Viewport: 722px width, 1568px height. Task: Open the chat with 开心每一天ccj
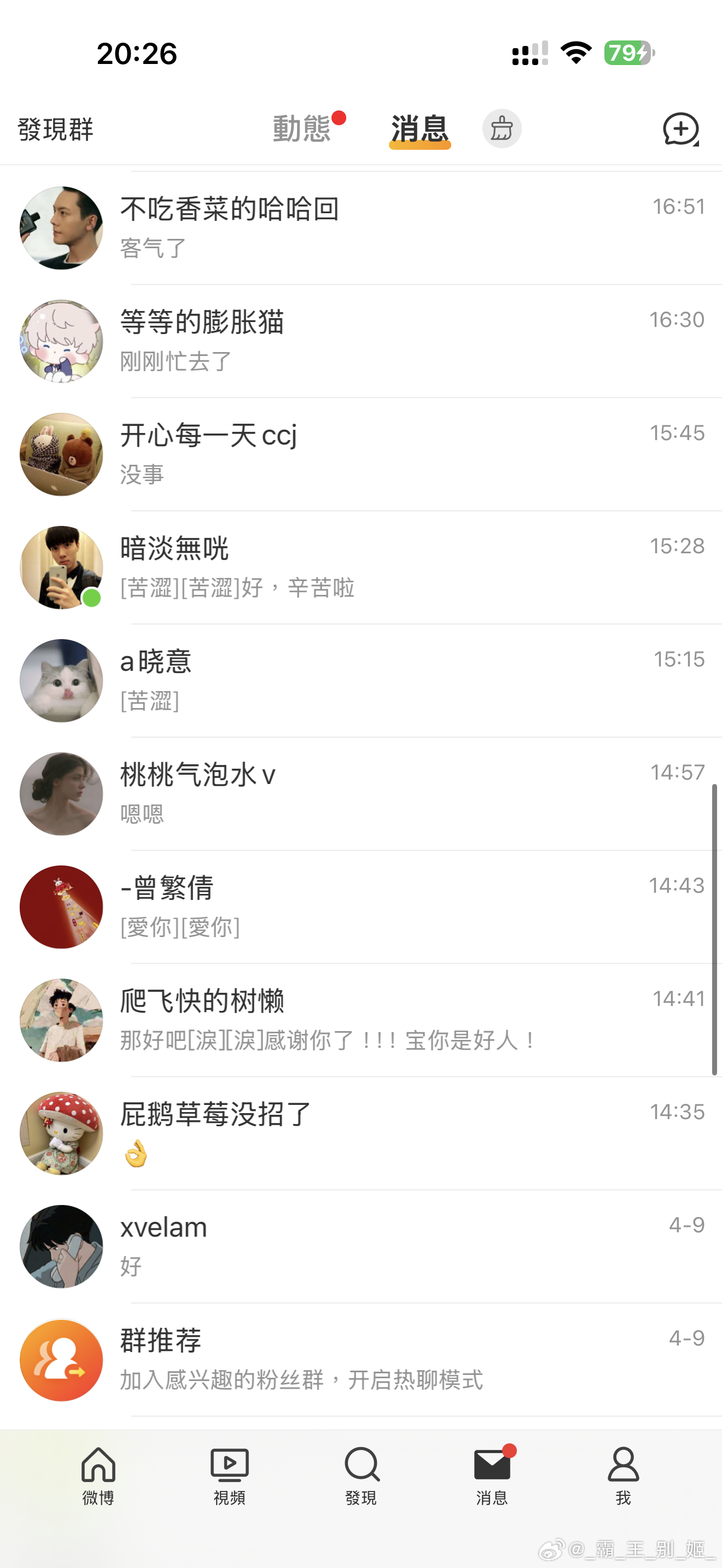pos(365,454)
